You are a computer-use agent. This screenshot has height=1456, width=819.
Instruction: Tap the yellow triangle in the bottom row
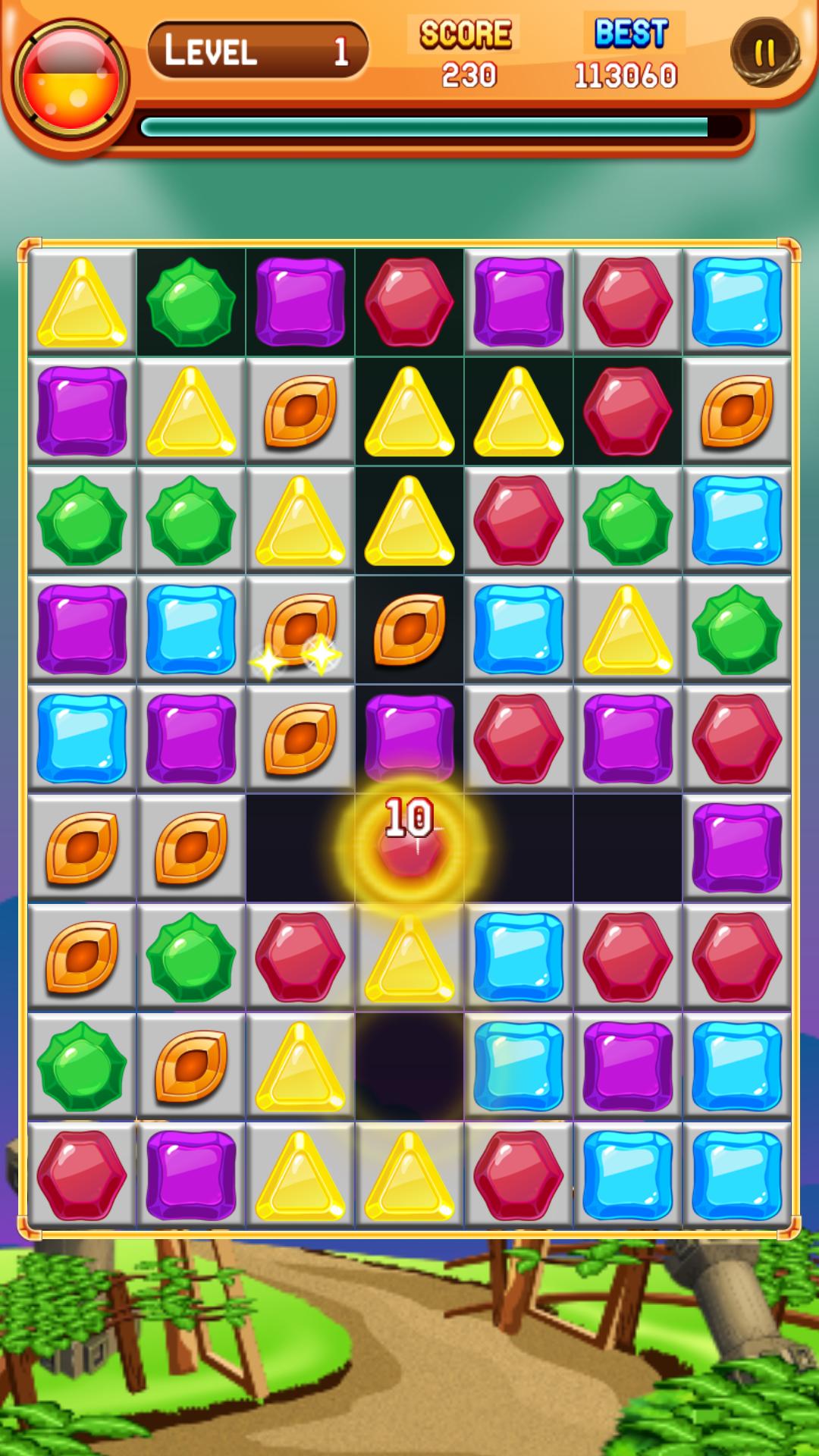[300, 1172]
